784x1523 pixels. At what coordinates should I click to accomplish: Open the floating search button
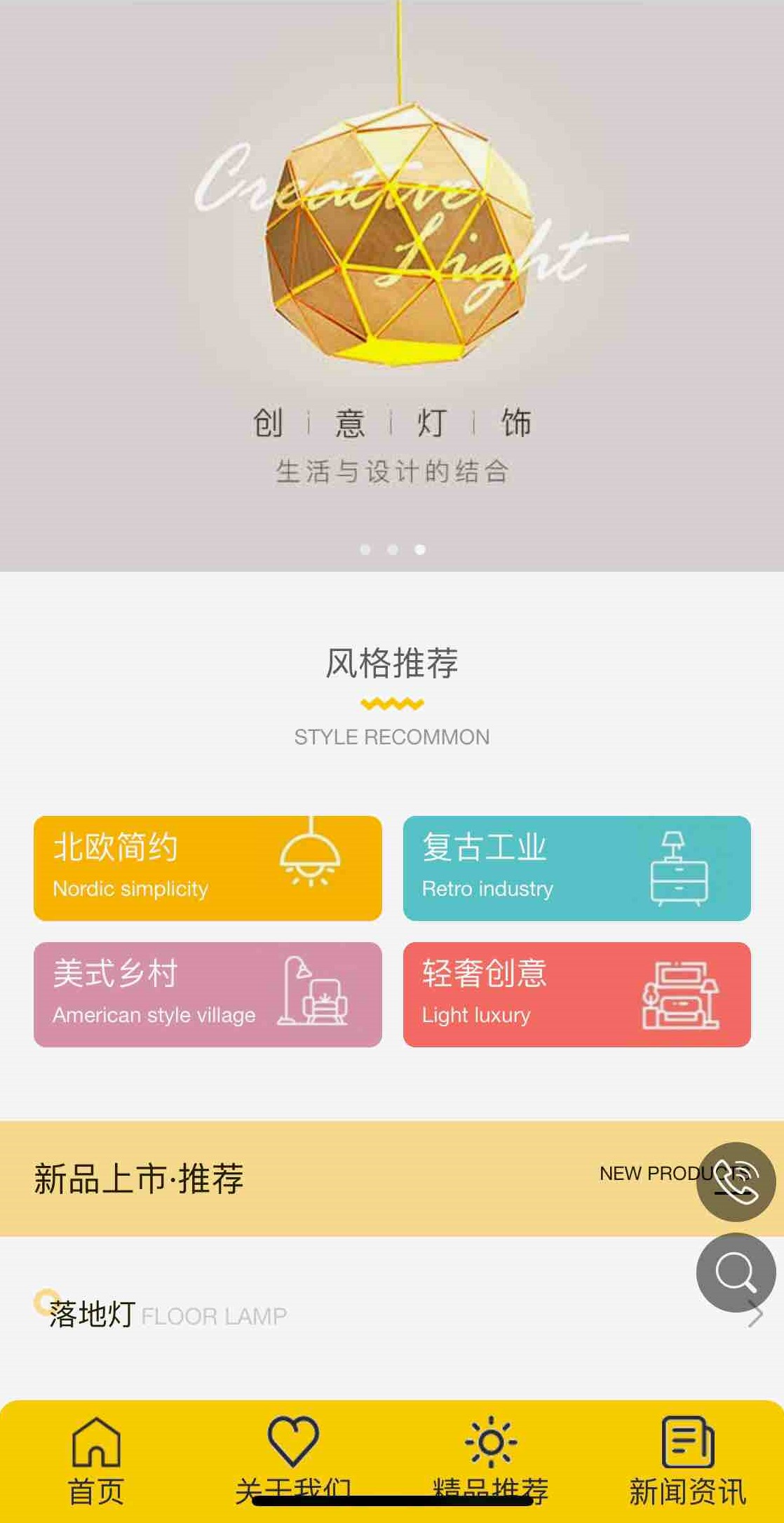(x=736, y=1272)
